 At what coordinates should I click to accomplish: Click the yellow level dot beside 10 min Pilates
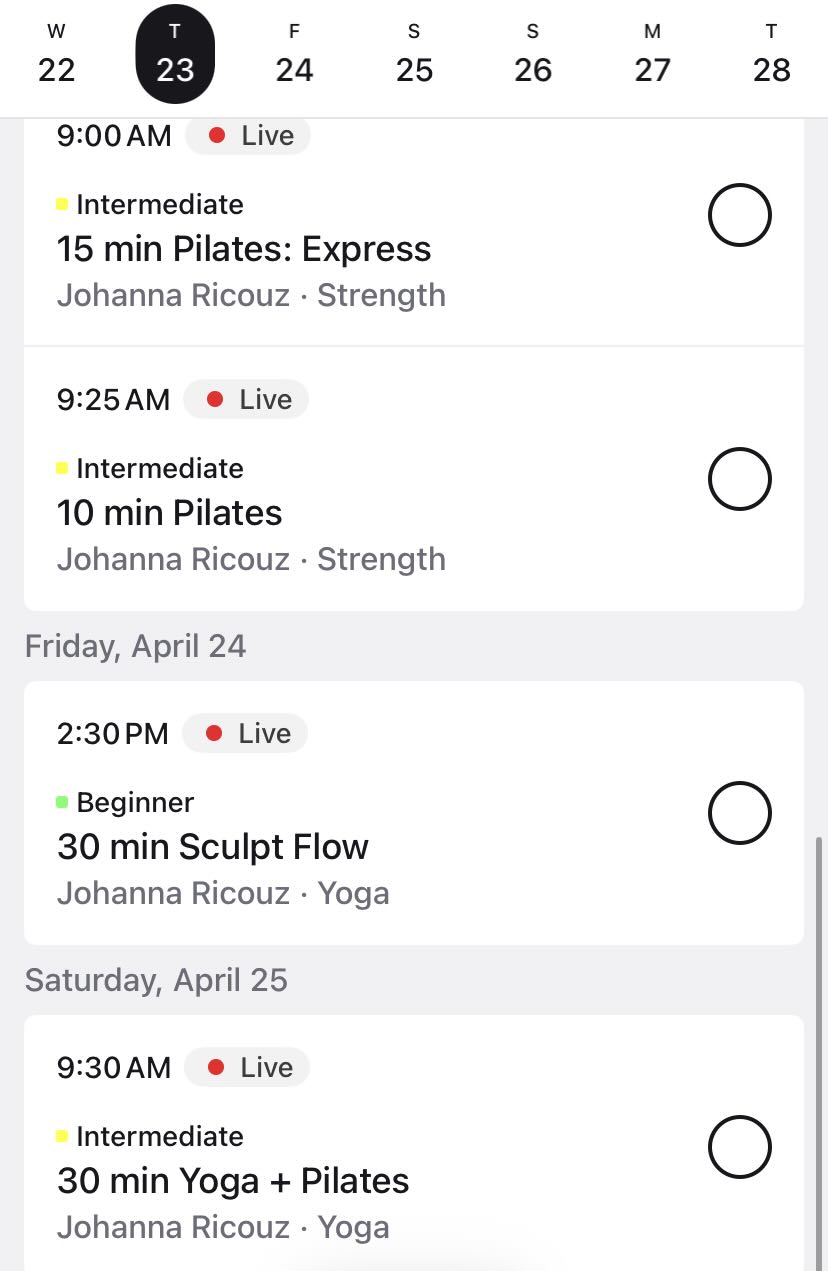pyautogui.click(x=64, y=468)
